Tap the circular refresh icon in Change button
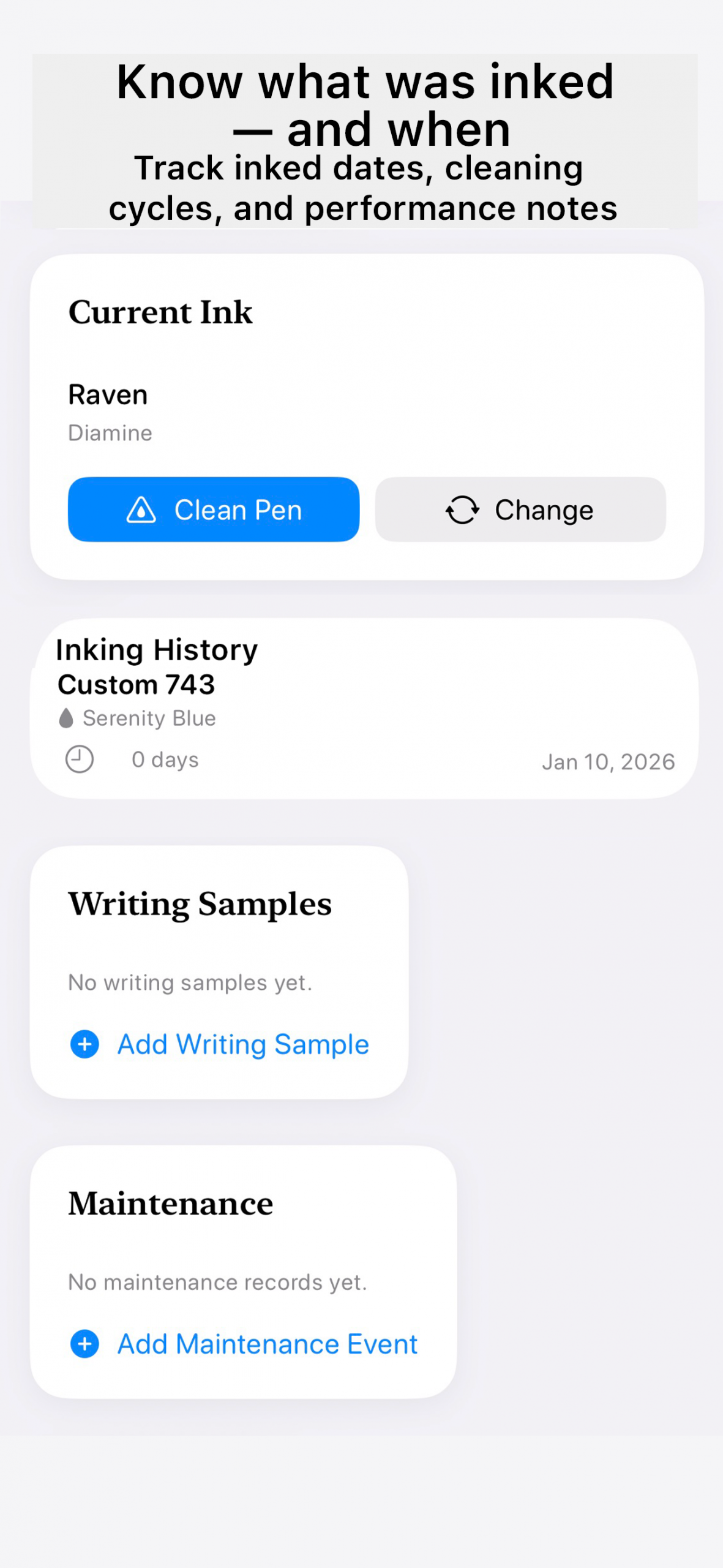This screenshot has height=1568, width=723. point(463,510)
